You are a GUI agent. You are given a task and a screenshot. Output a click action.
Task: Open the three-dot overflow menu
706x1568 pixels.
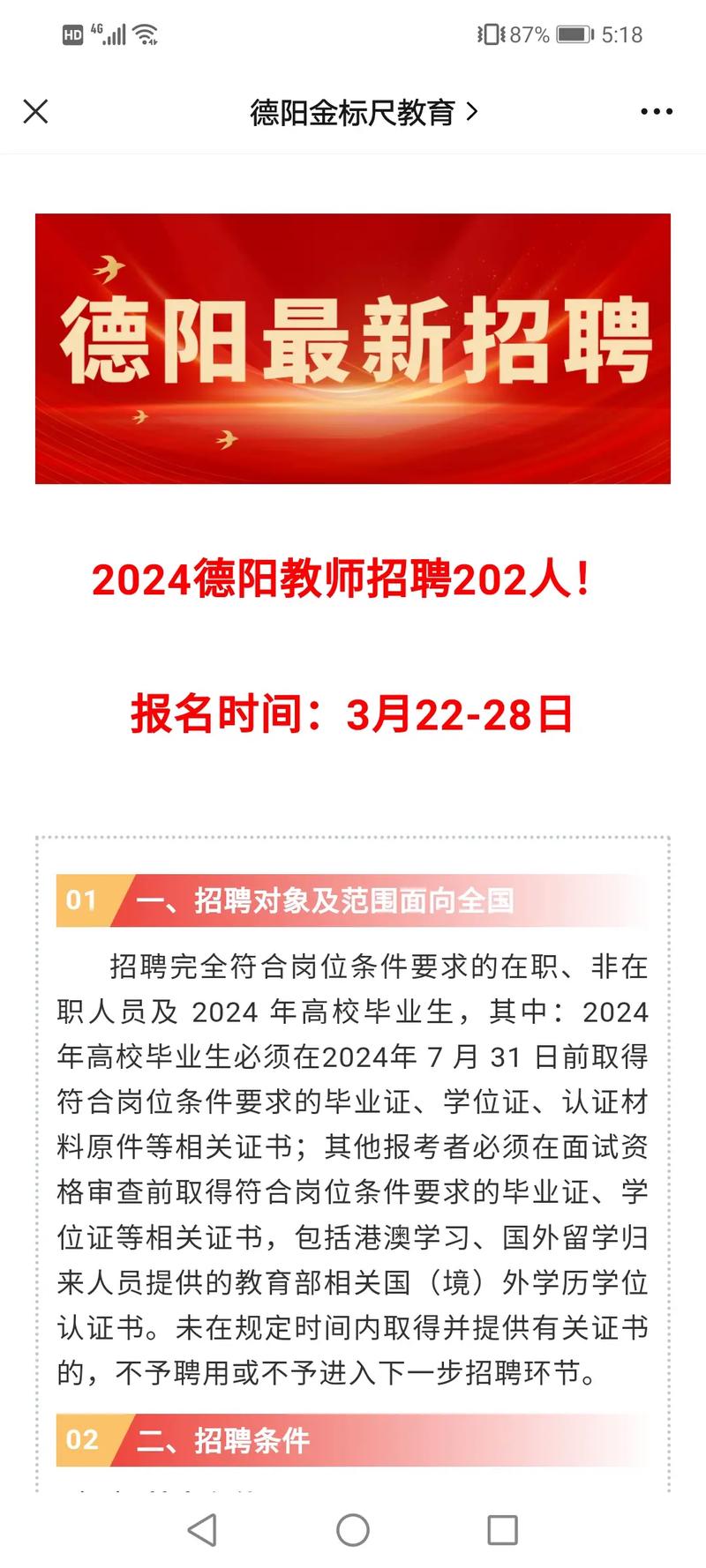click(x=657, y=112)
